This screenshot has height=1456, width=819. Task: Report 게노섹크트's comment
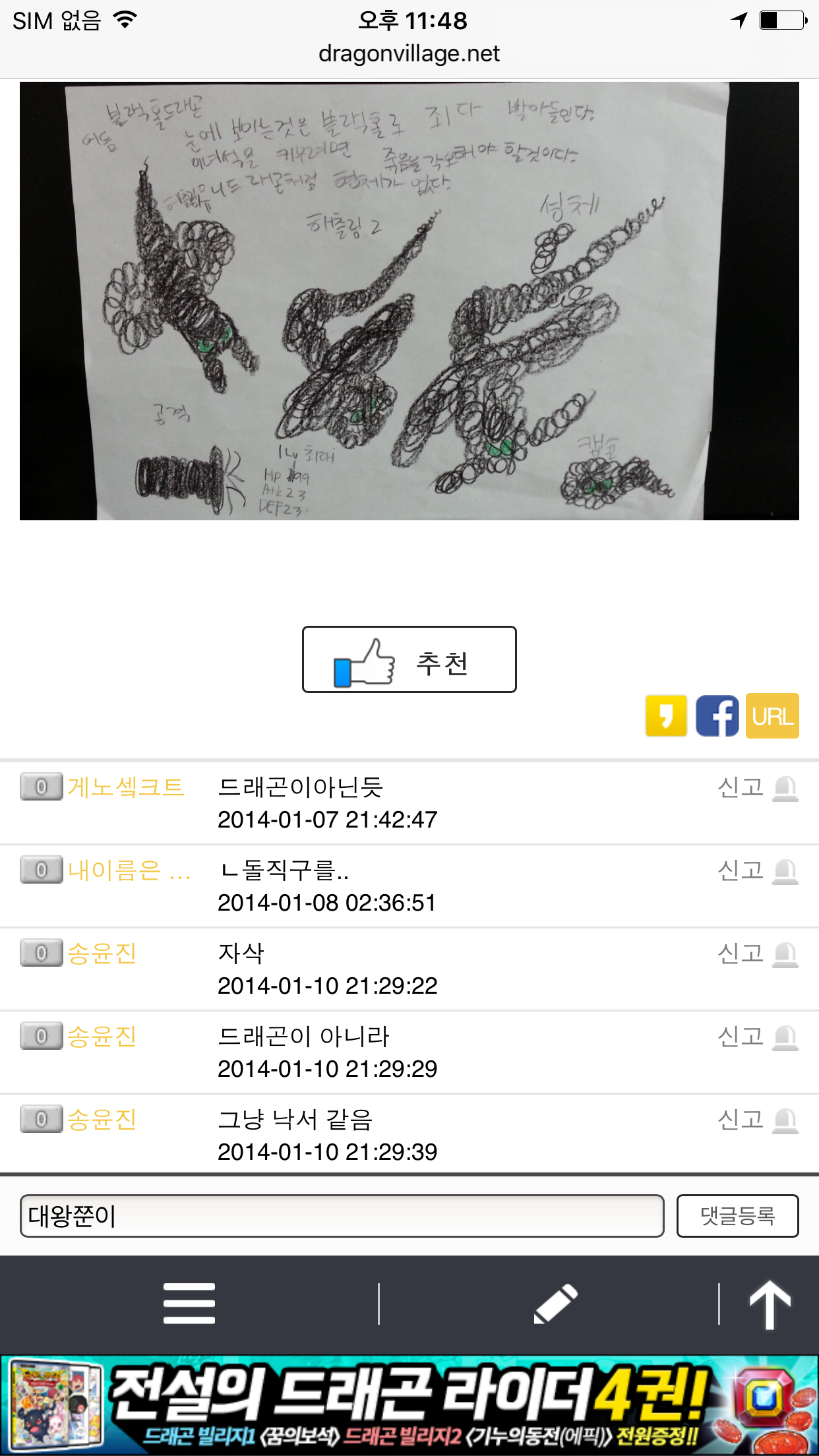pyautogui.click(x=757, y=787)
